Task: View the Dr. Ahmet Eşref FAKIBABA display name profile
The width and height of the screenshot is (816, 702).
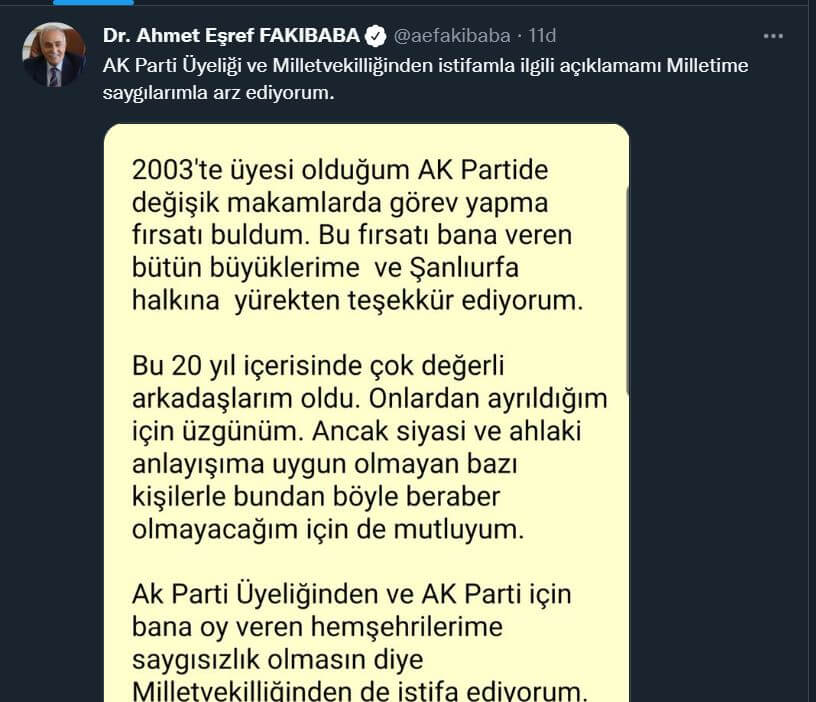Action: [x=231, y=37]
